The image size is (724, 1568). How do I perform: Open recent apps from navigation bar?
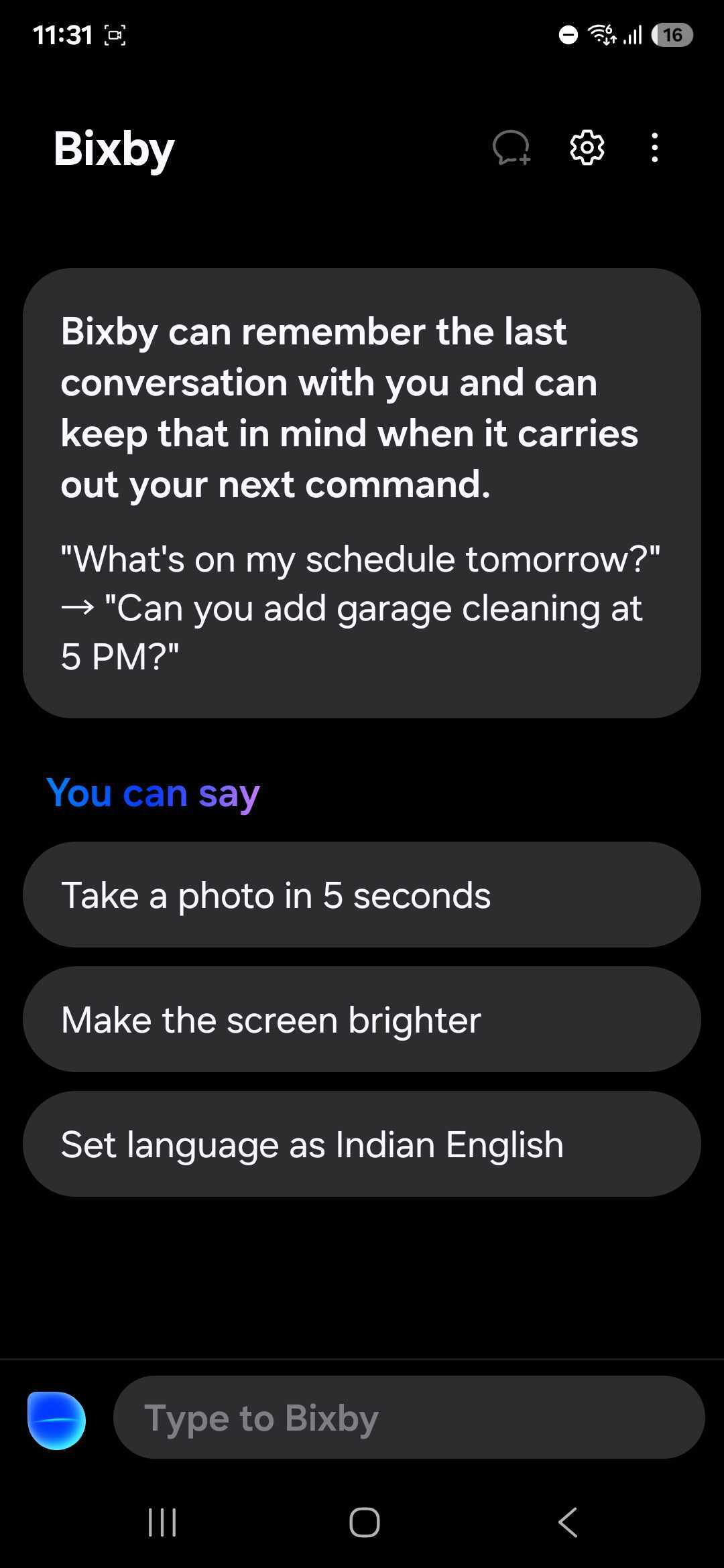162,1522
